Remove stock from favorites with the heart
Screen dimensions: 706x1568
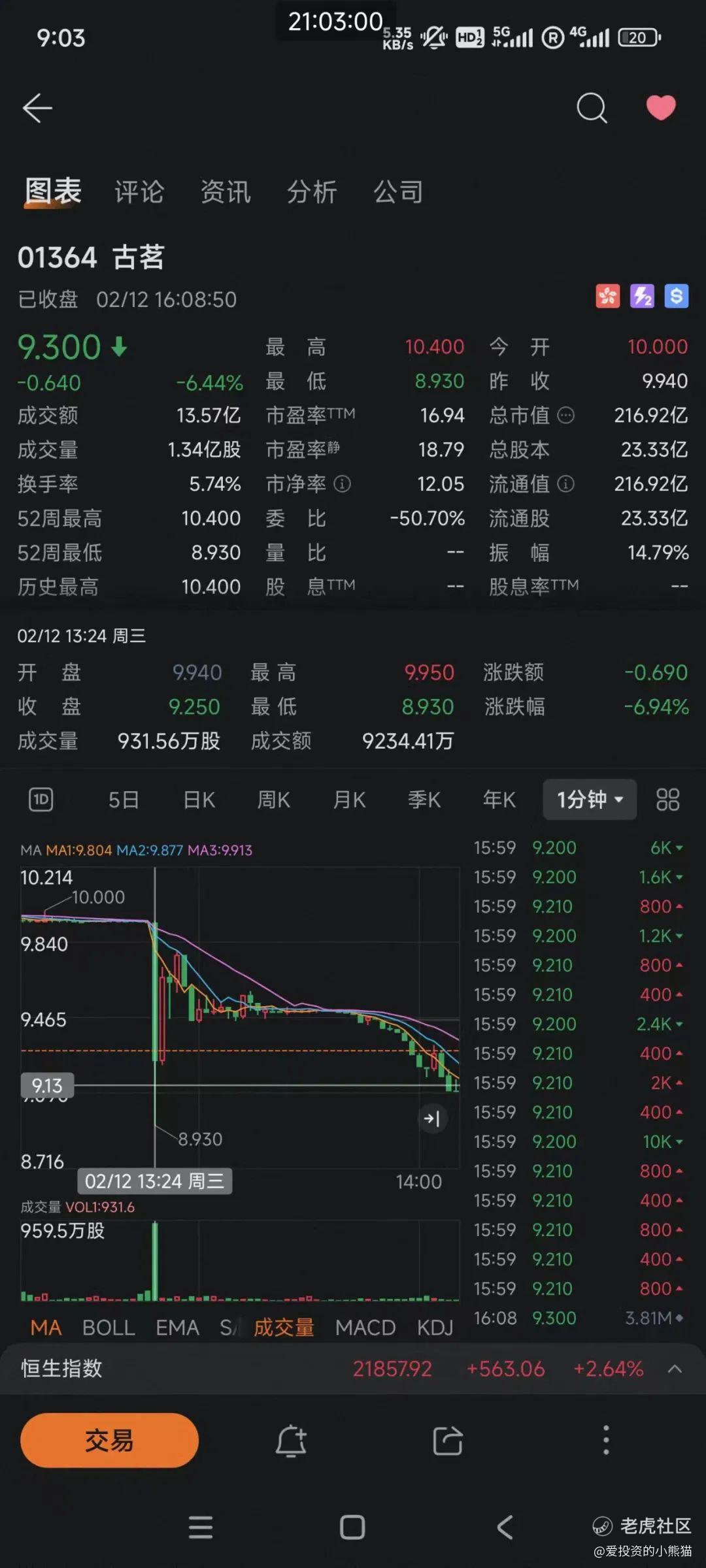click(x=660, y=108)
